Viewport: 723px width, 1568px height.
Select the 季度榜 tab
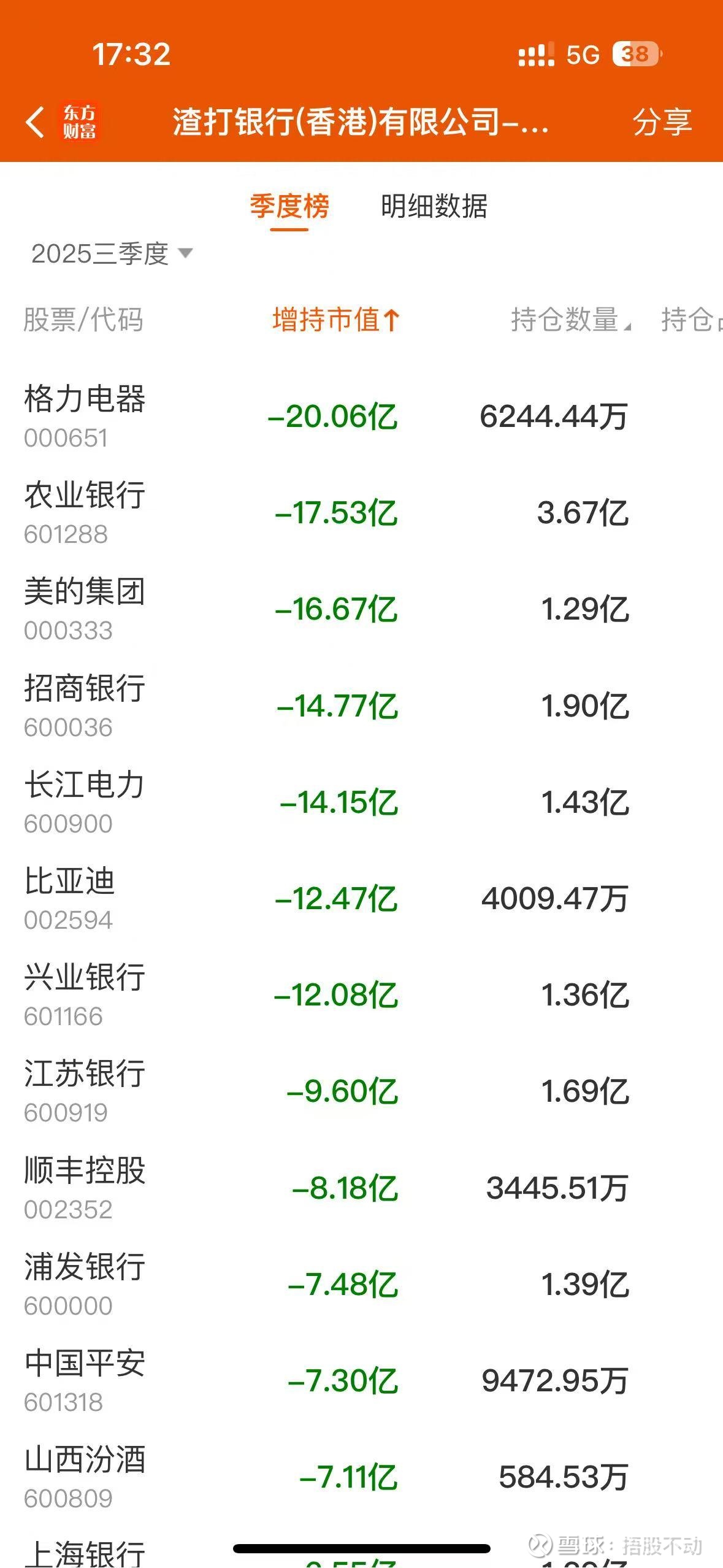pos(289,206)
